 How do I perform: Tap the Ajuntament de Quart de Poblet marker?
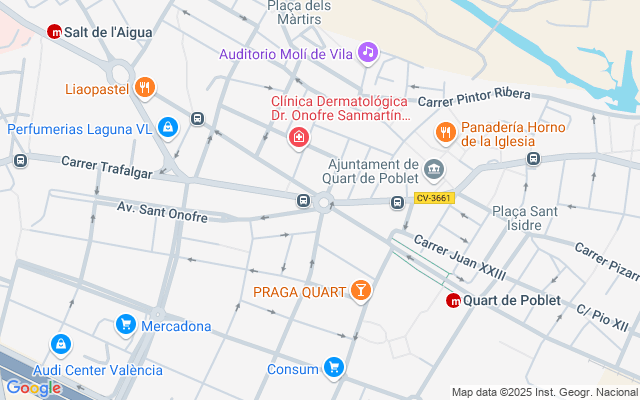[433, 168]
